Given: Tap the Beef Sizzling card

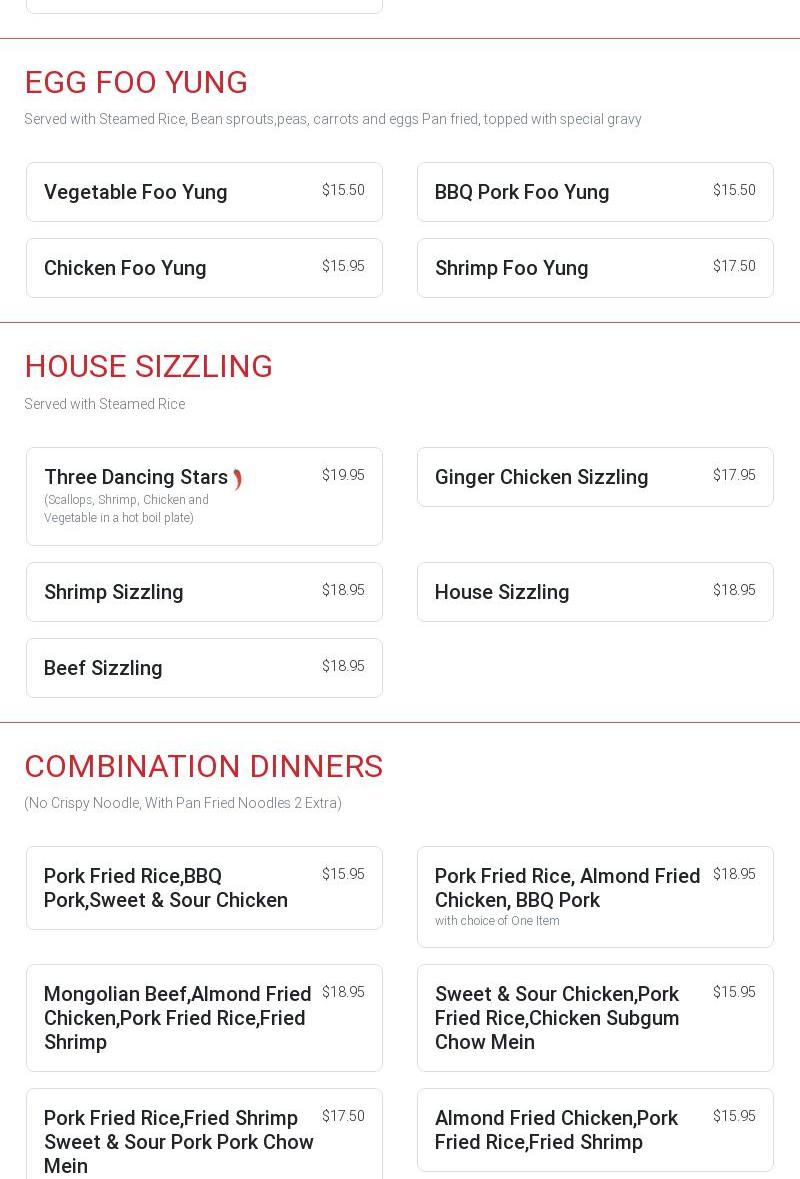Looking at the screenshot, I should (x=204, y=668).
